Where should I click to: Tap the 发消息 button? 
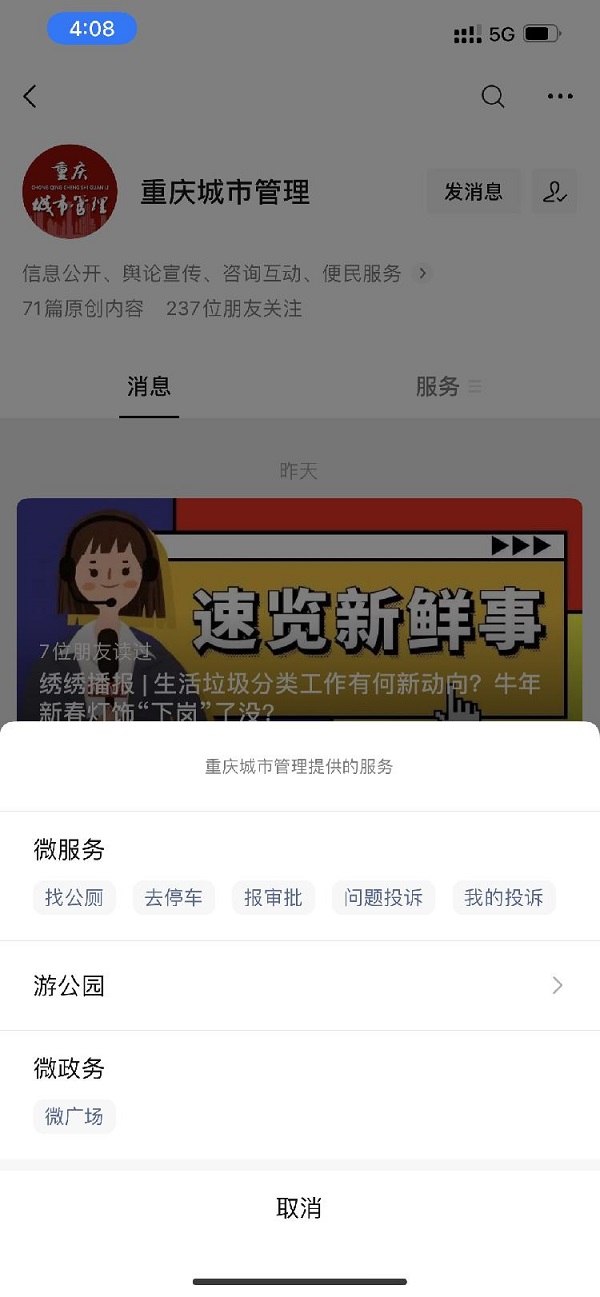point(473,191)
